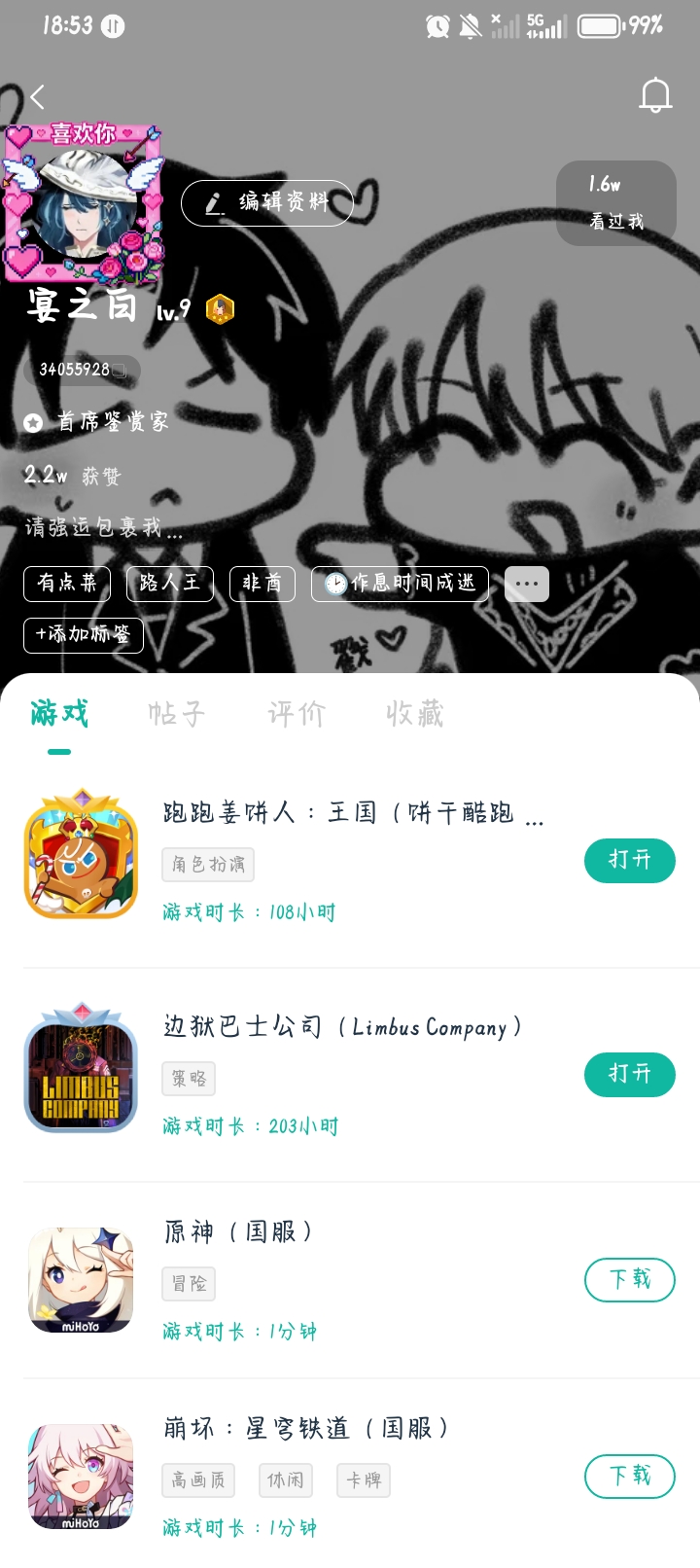Tap 编辑资料 to edit profile

tap(267, 202)
